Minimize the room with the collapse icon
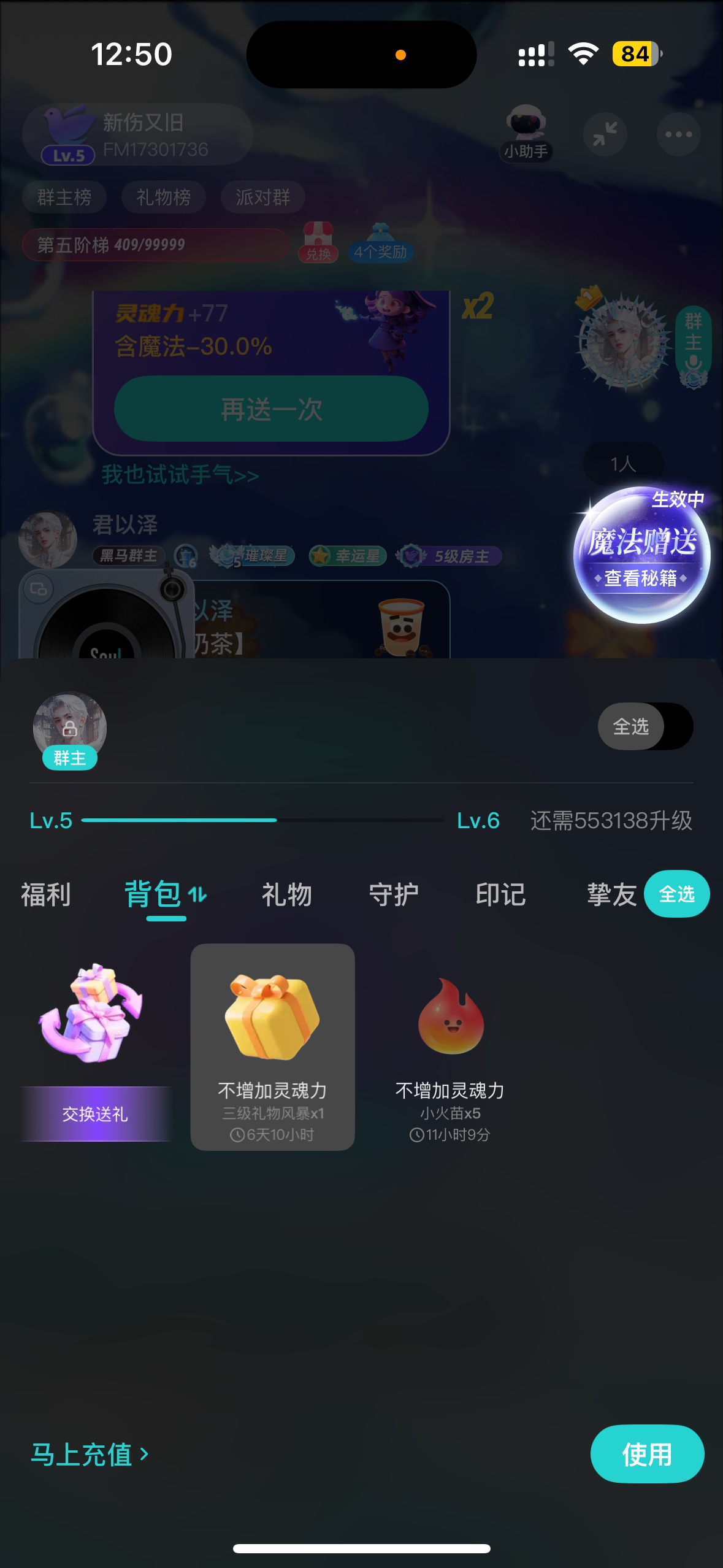 coord(605,134)
